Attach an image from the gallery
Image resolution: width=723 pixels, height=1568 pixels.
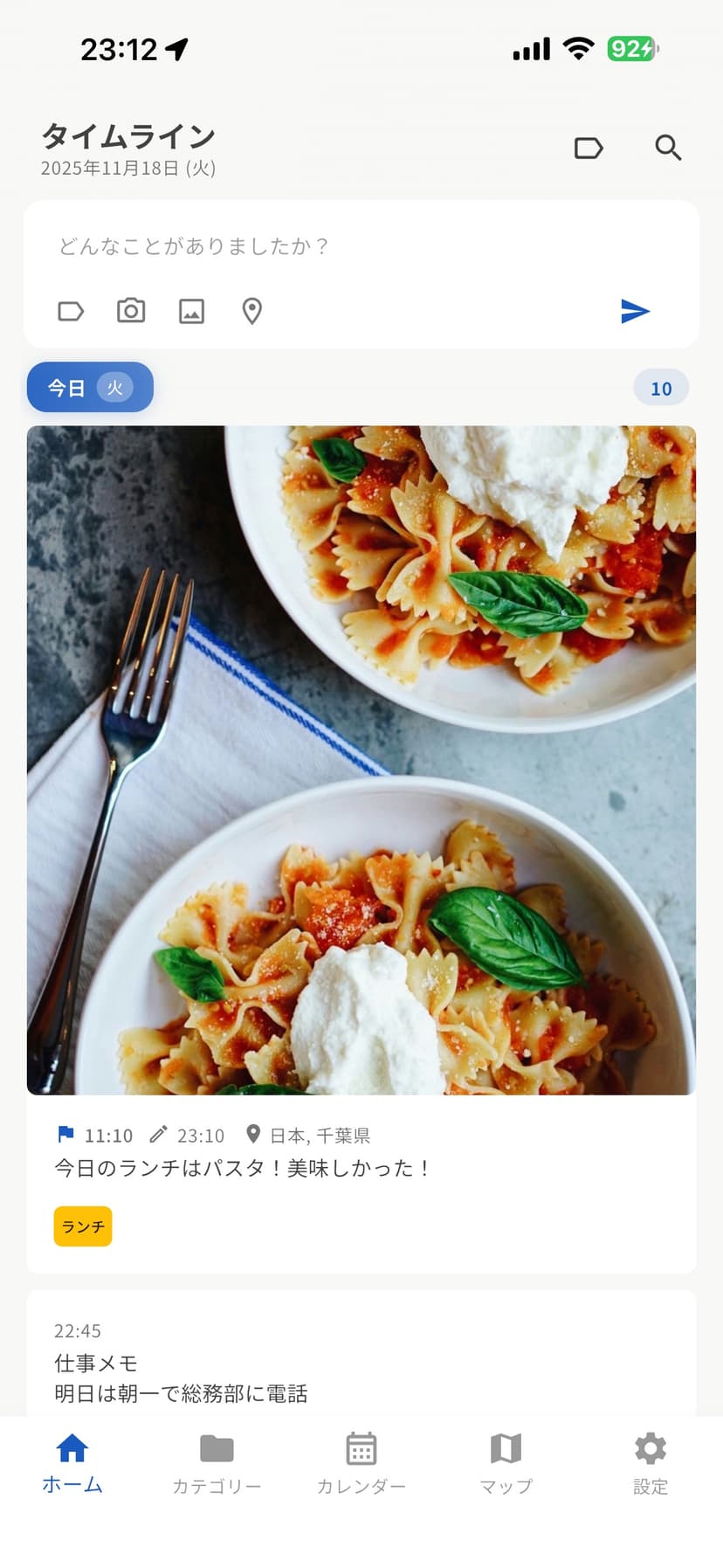click(x=191, y=311)
